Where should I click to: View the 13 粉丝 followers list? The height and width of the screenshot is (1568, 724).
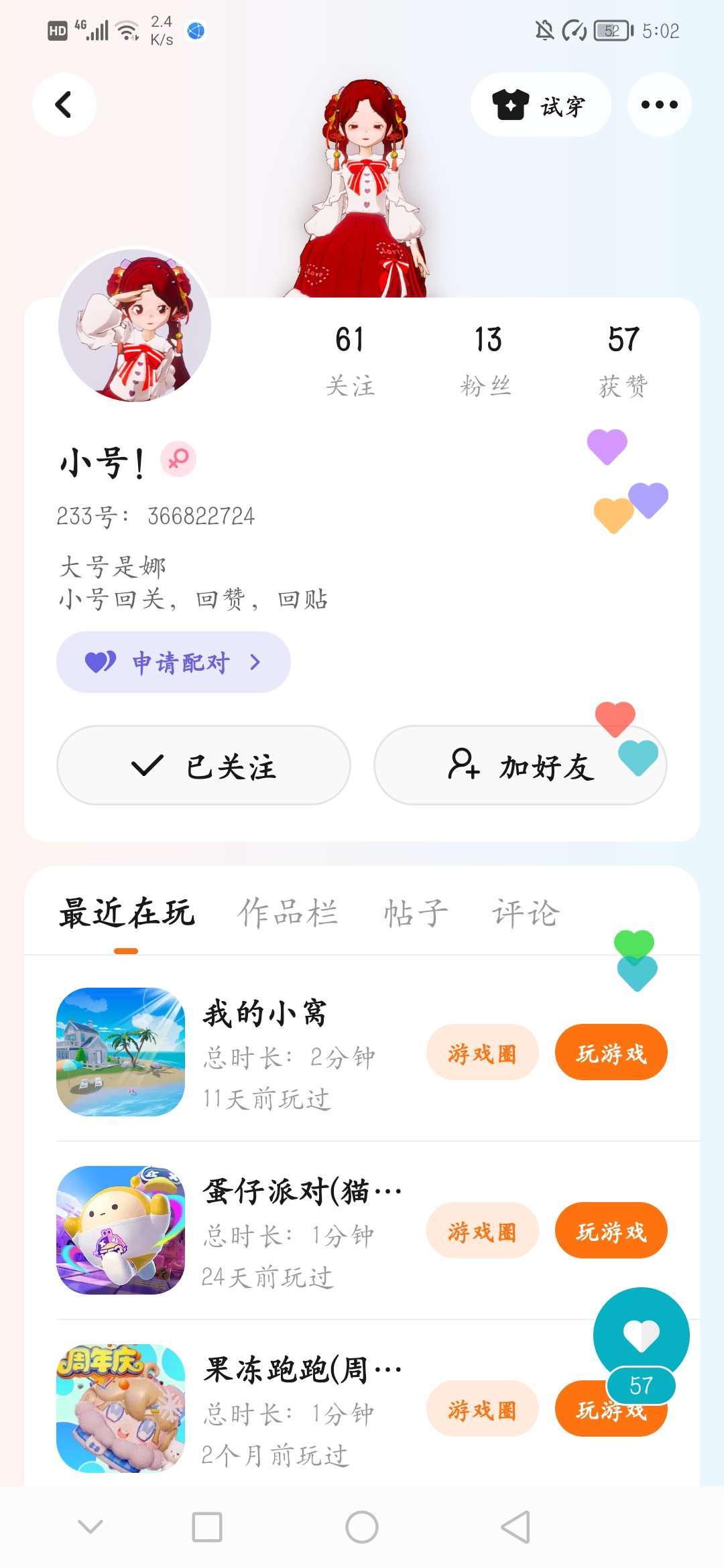tap(487, 360)
